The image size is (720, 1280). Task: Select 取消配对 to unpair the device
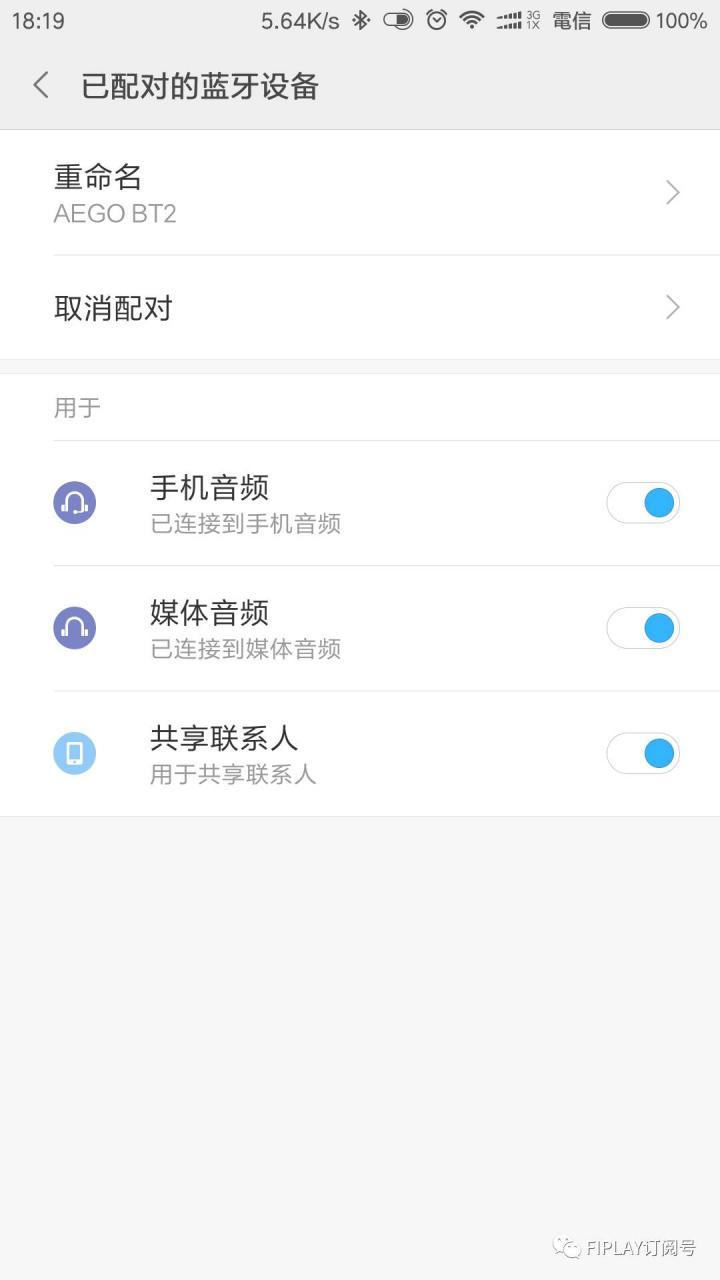[360, 308]
